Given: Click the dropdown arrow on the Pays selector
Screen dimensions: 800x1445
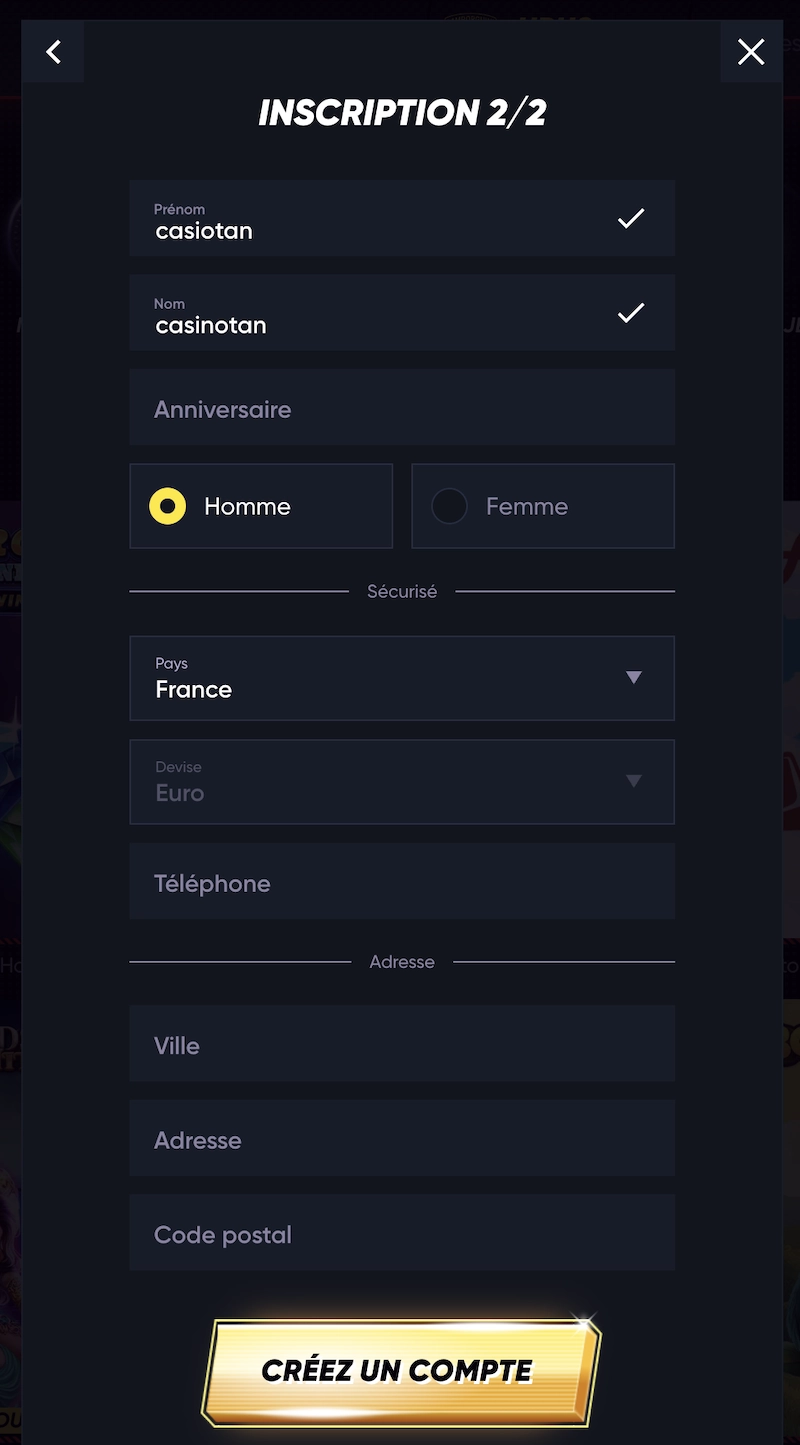Looking at the screenshot, I should [x=634, y=678].
